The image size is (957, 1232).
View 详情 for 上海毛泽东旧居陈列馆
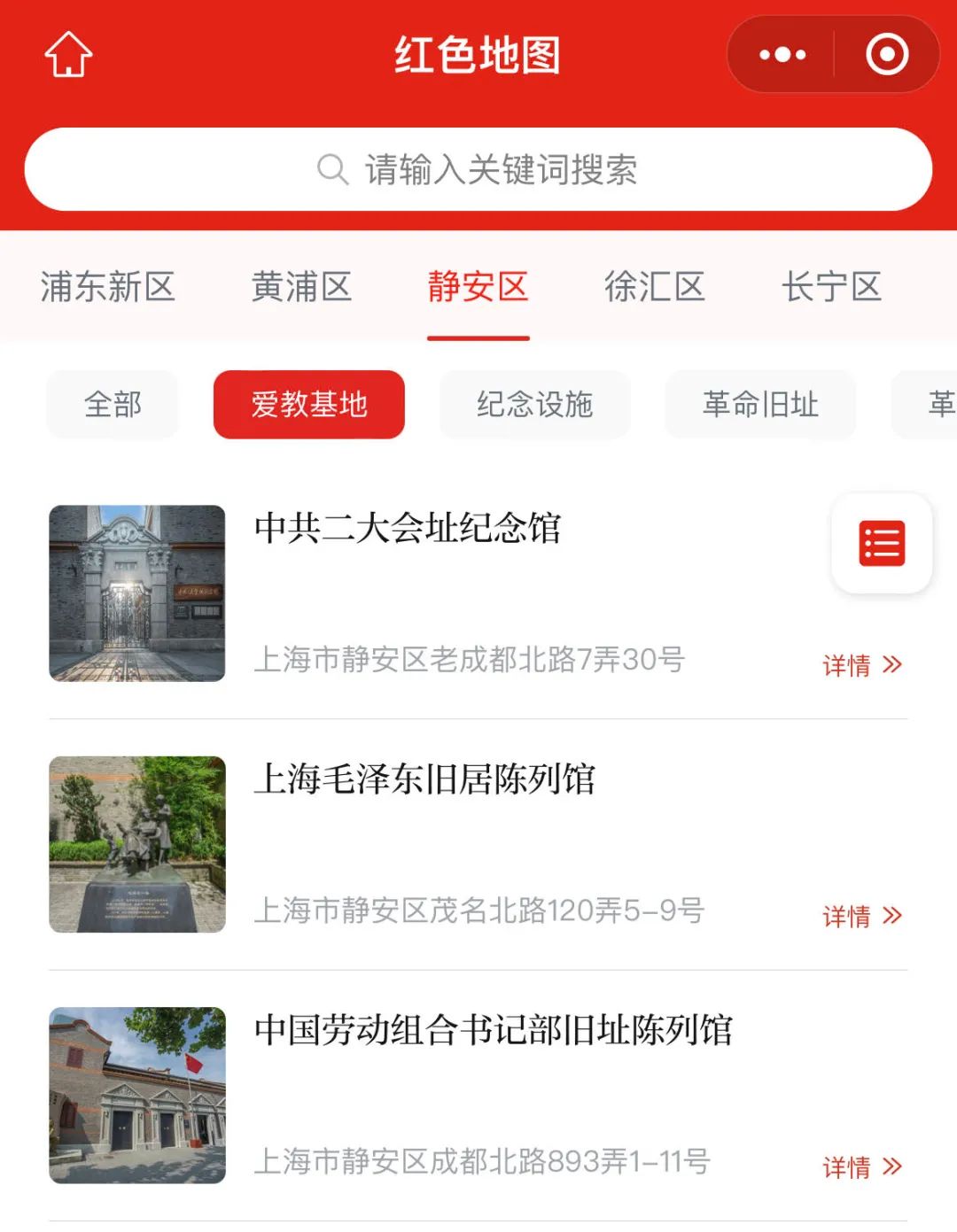[861, 916]
